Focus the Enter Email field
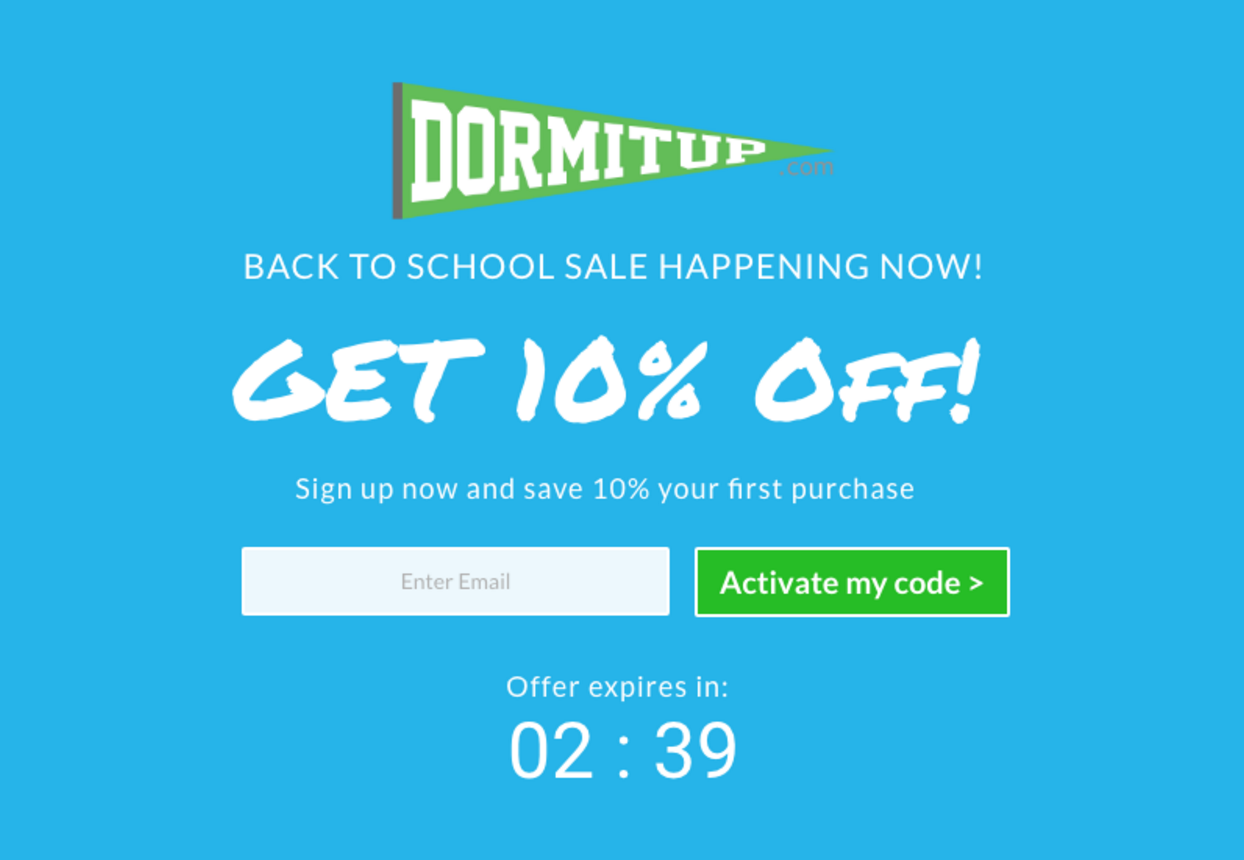This screenshot has width=1244, height=860. click(455, 581)
